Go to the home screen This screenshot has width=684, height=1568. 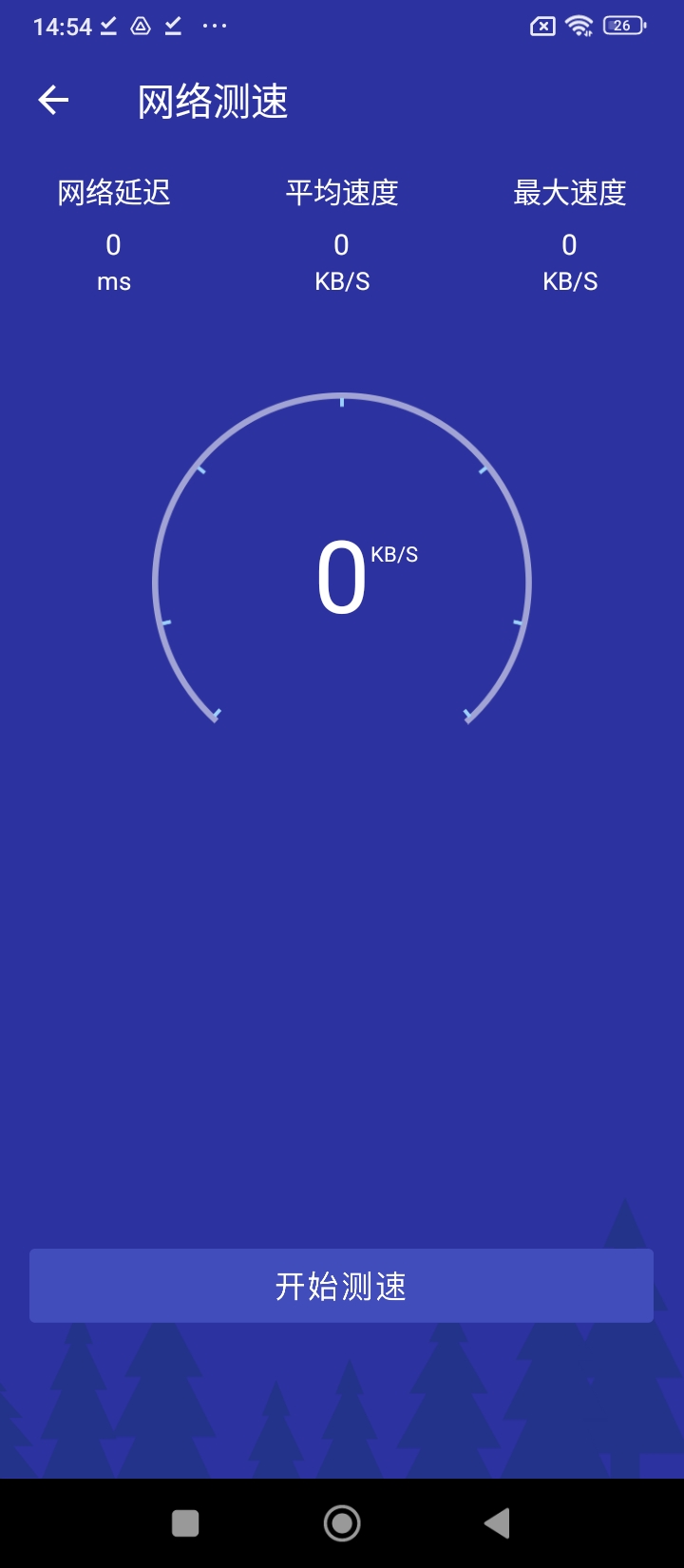(342, 1523)
